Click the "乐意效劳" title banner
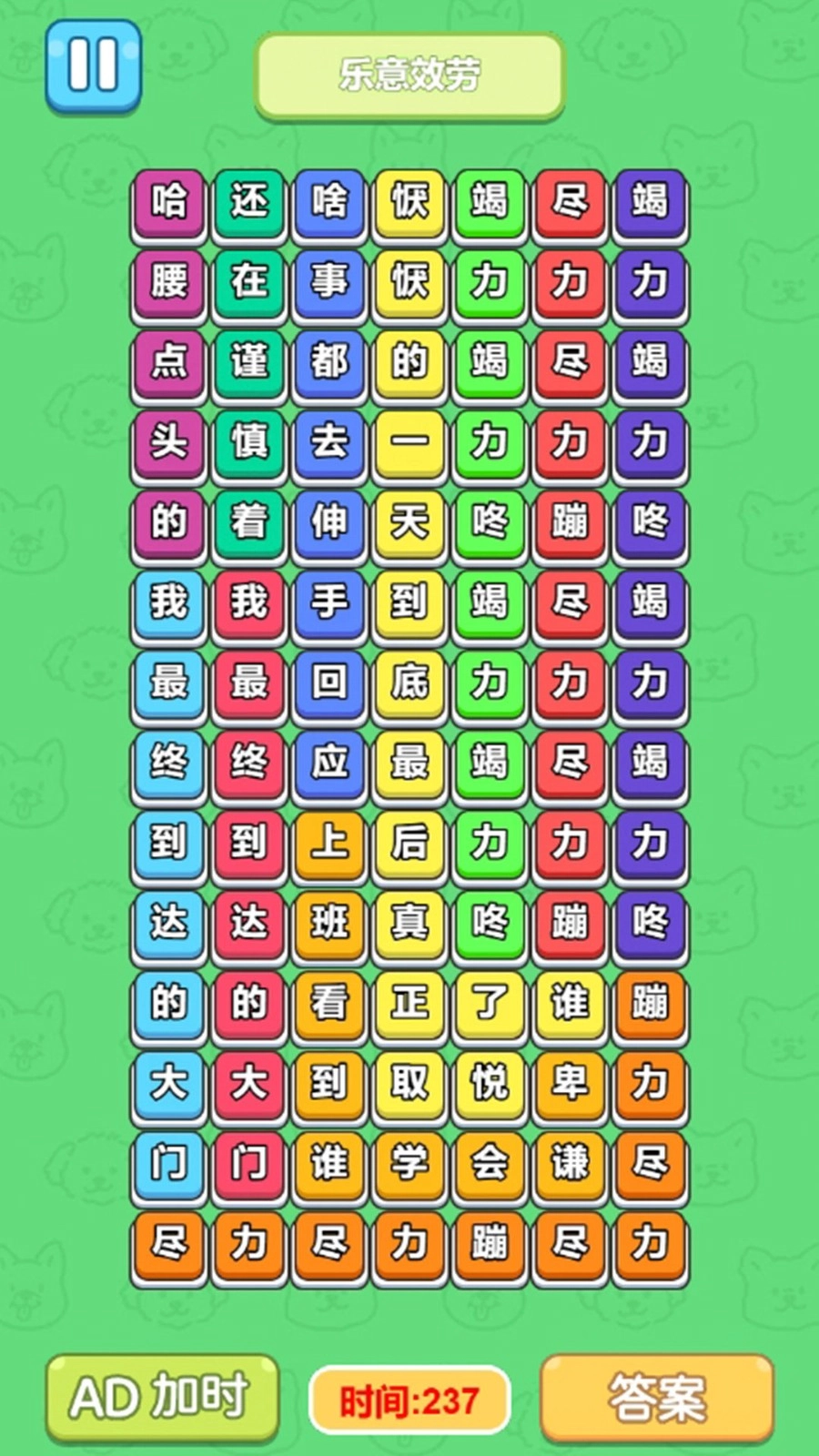The width and height of the screenshot is (819, 1456). 408,76
